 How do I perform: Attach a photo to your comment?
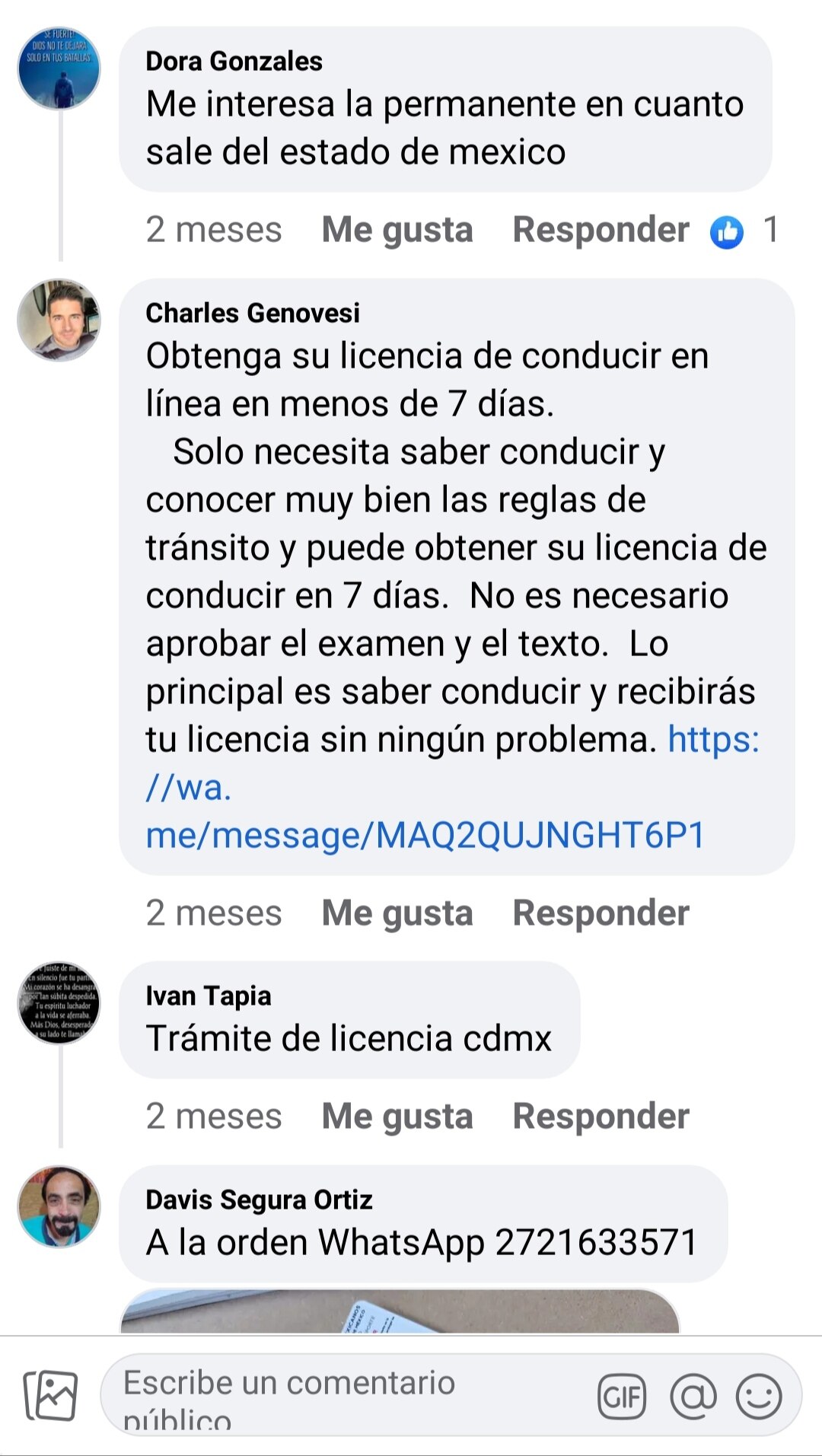(50, 1396)
